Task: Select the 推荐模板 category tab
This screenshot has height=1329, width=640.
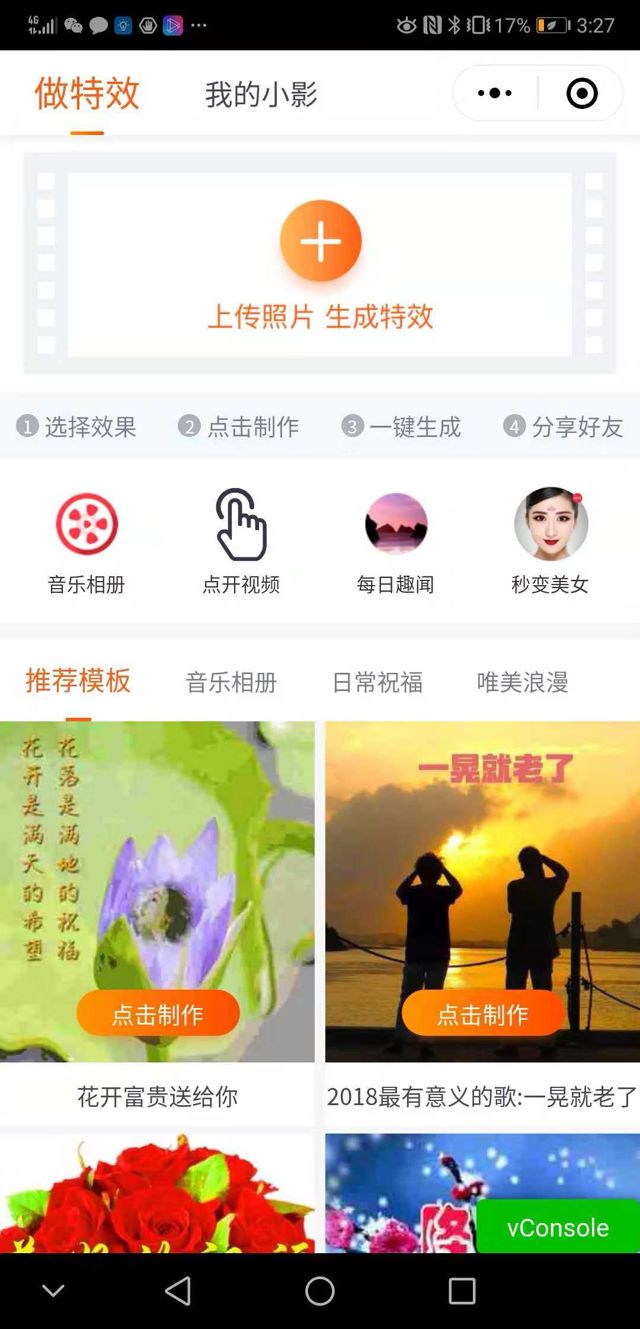Action: click(78, 682)
